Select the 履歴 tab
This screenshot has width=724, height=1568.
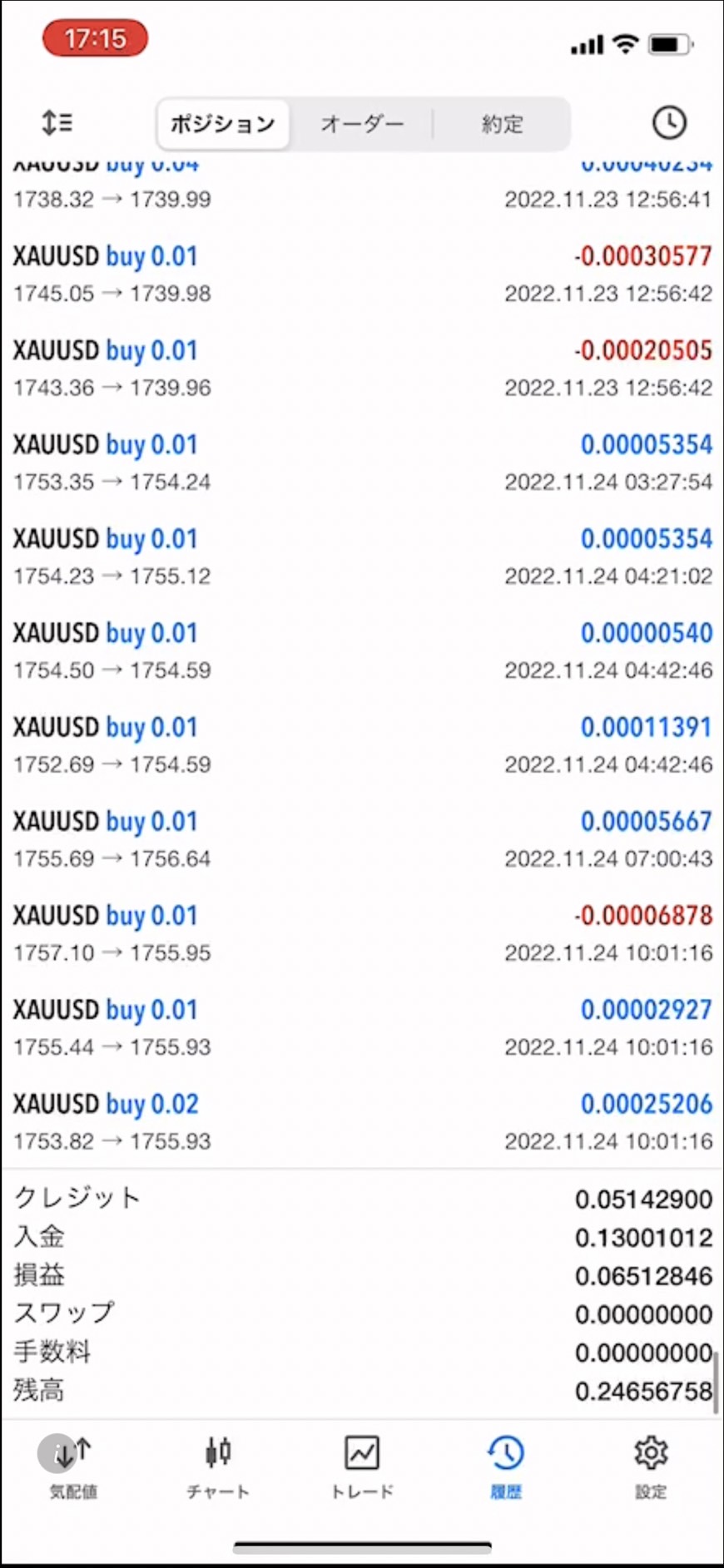pos(506,1467)
